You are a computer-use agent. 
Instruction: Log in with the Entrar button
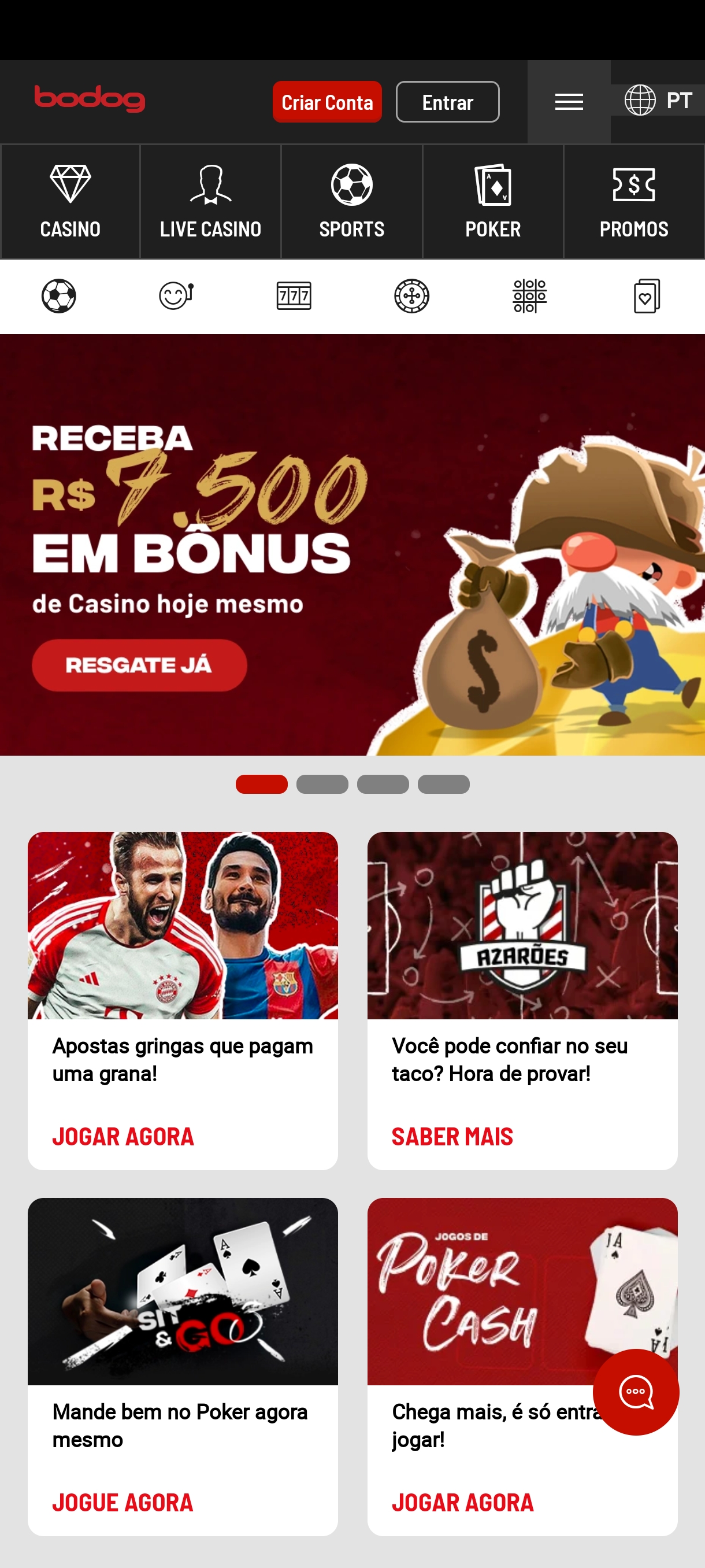[447, 102]
